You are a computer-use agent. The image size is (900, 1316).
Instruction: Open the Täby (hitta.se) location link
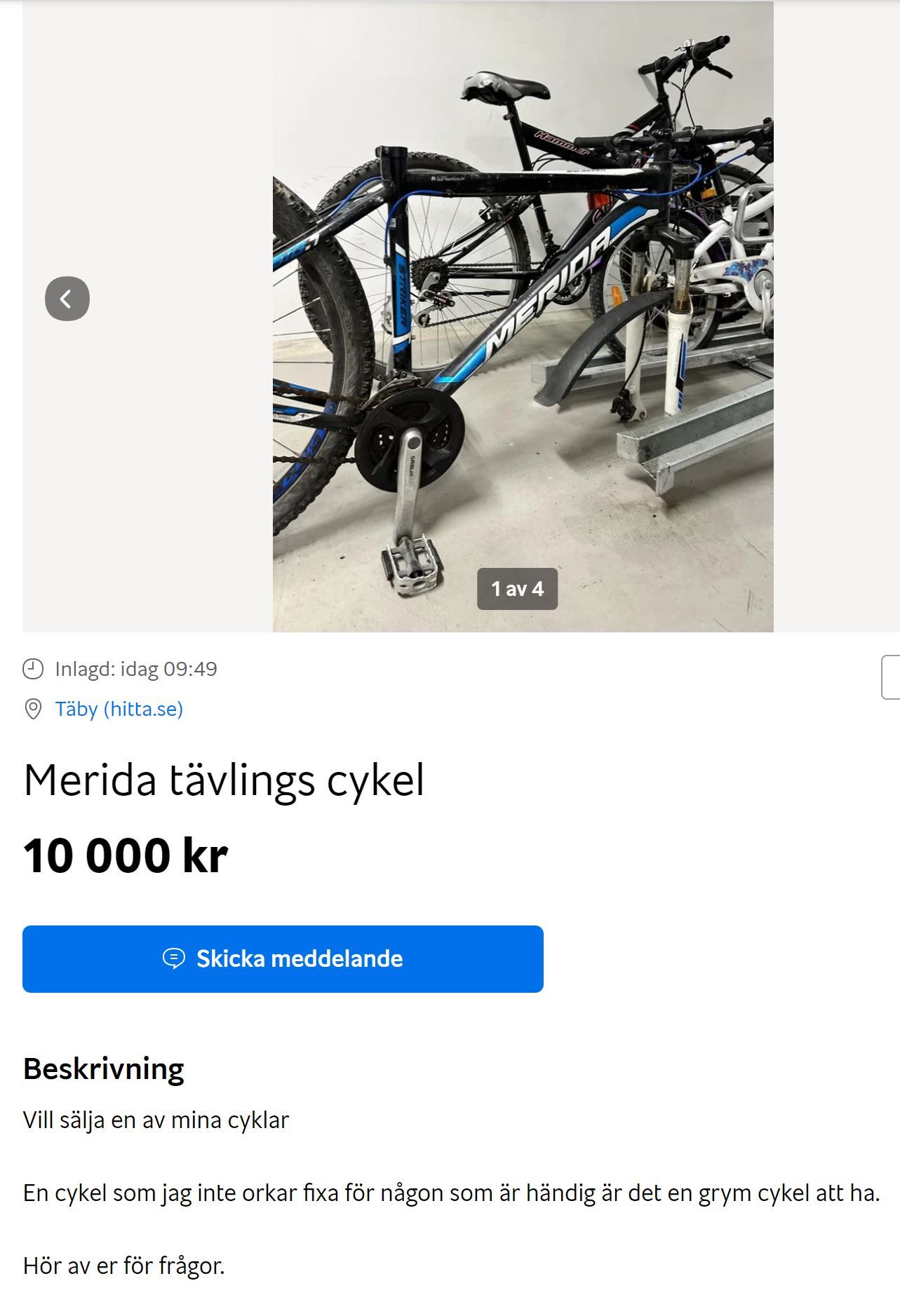click(119, 709)
